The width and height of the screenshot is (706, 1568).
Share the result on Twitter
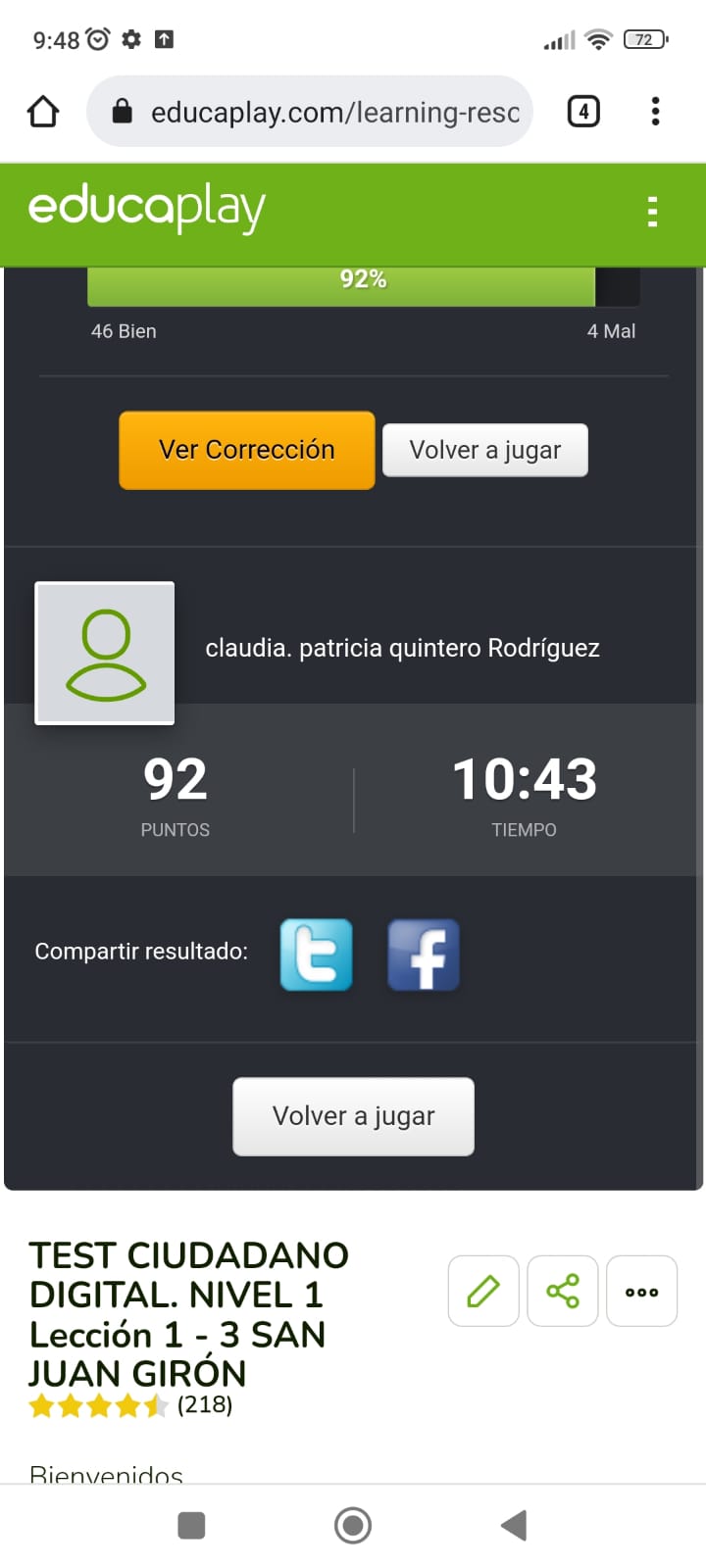coord(316,955)
